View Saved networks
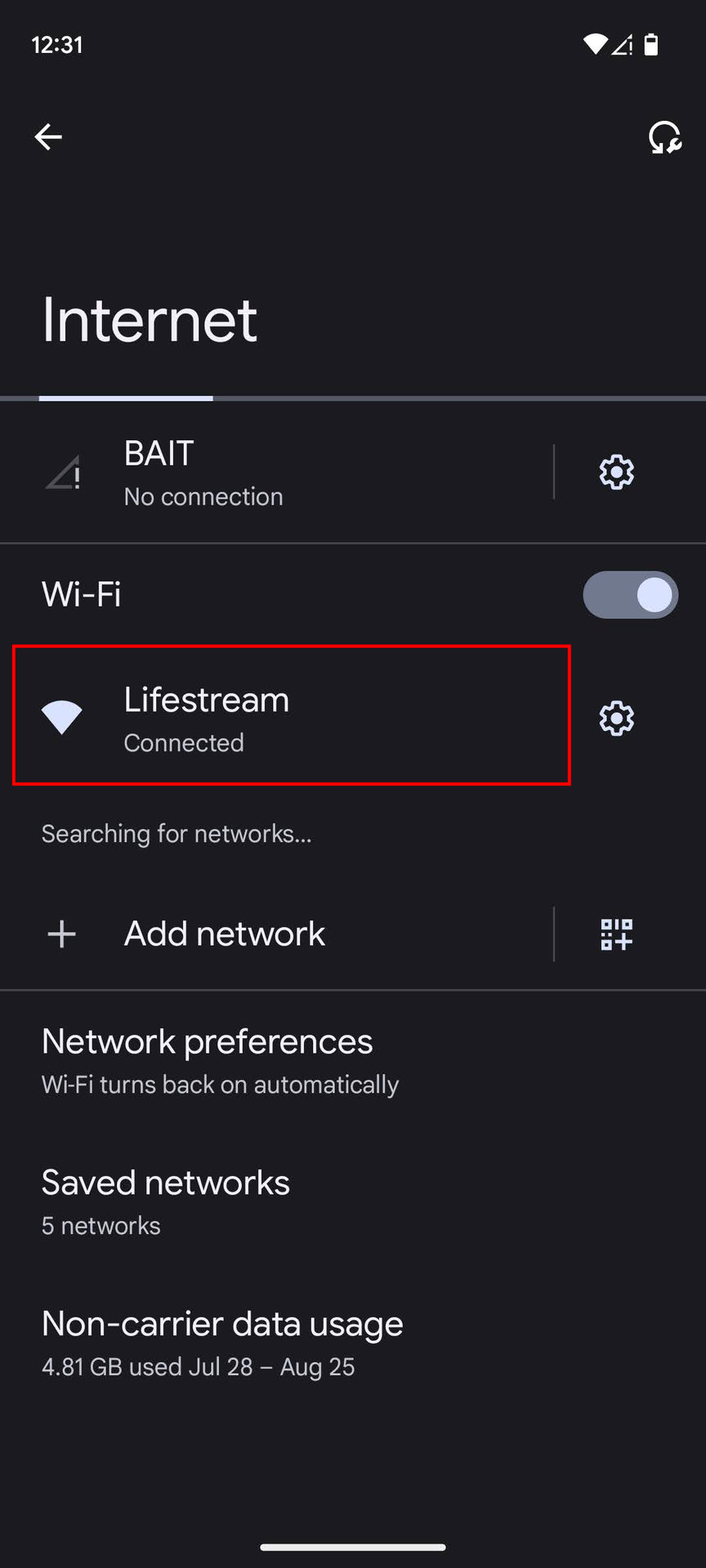The height and width of the screenshot is (1568, 706). 353,1202
